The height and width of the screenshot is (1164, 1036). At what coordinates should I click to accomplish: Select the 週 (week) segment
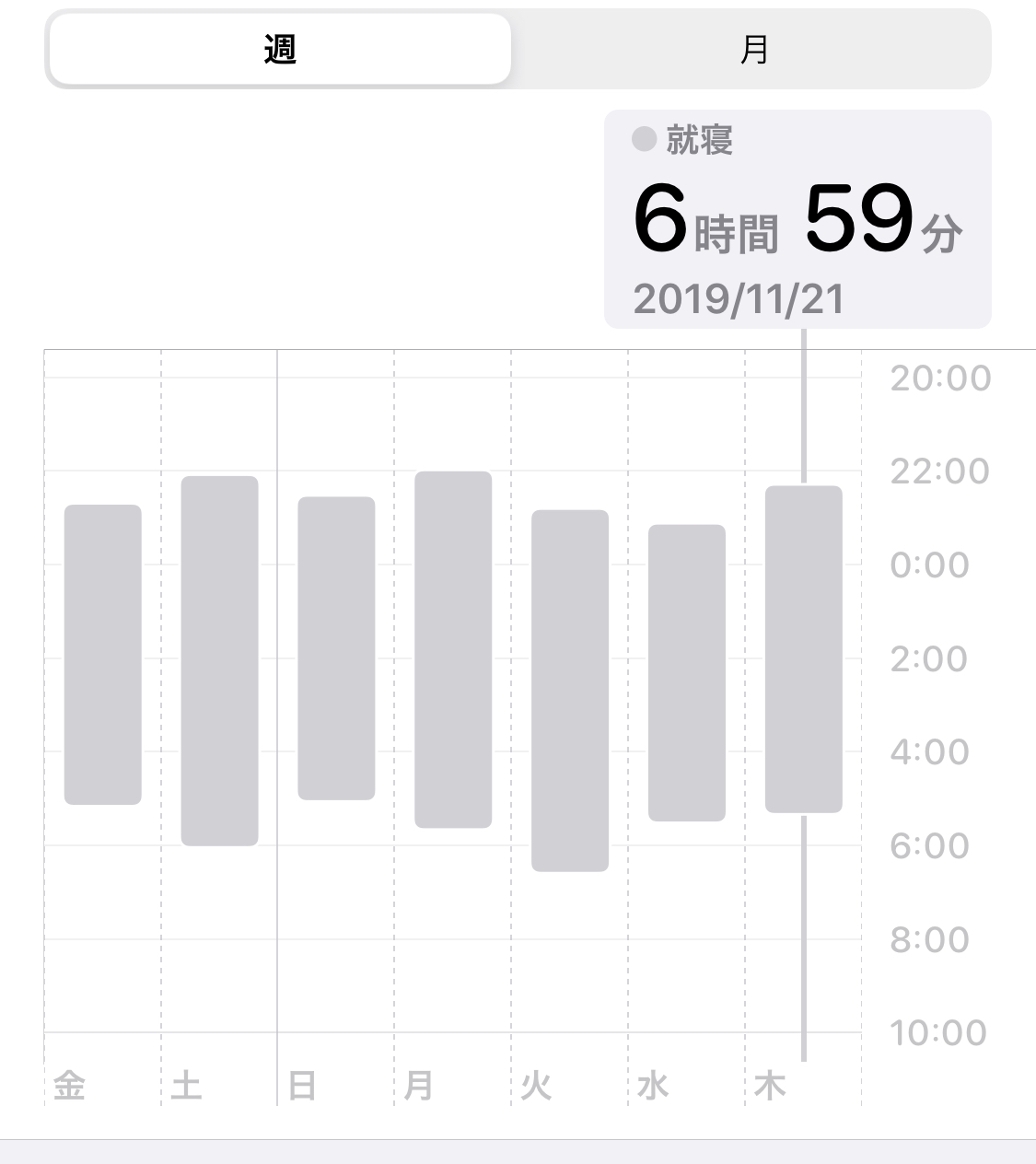pyautogui.click(x=280, y=50)
